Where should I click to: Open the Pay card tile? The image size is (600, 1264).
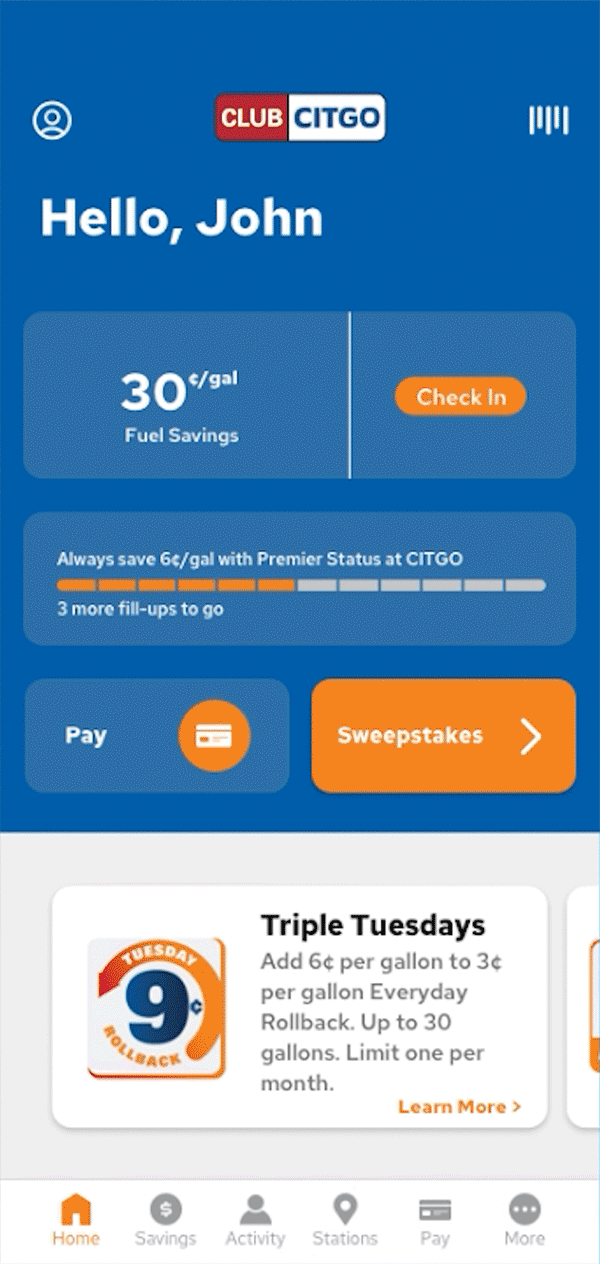[157, 736]
